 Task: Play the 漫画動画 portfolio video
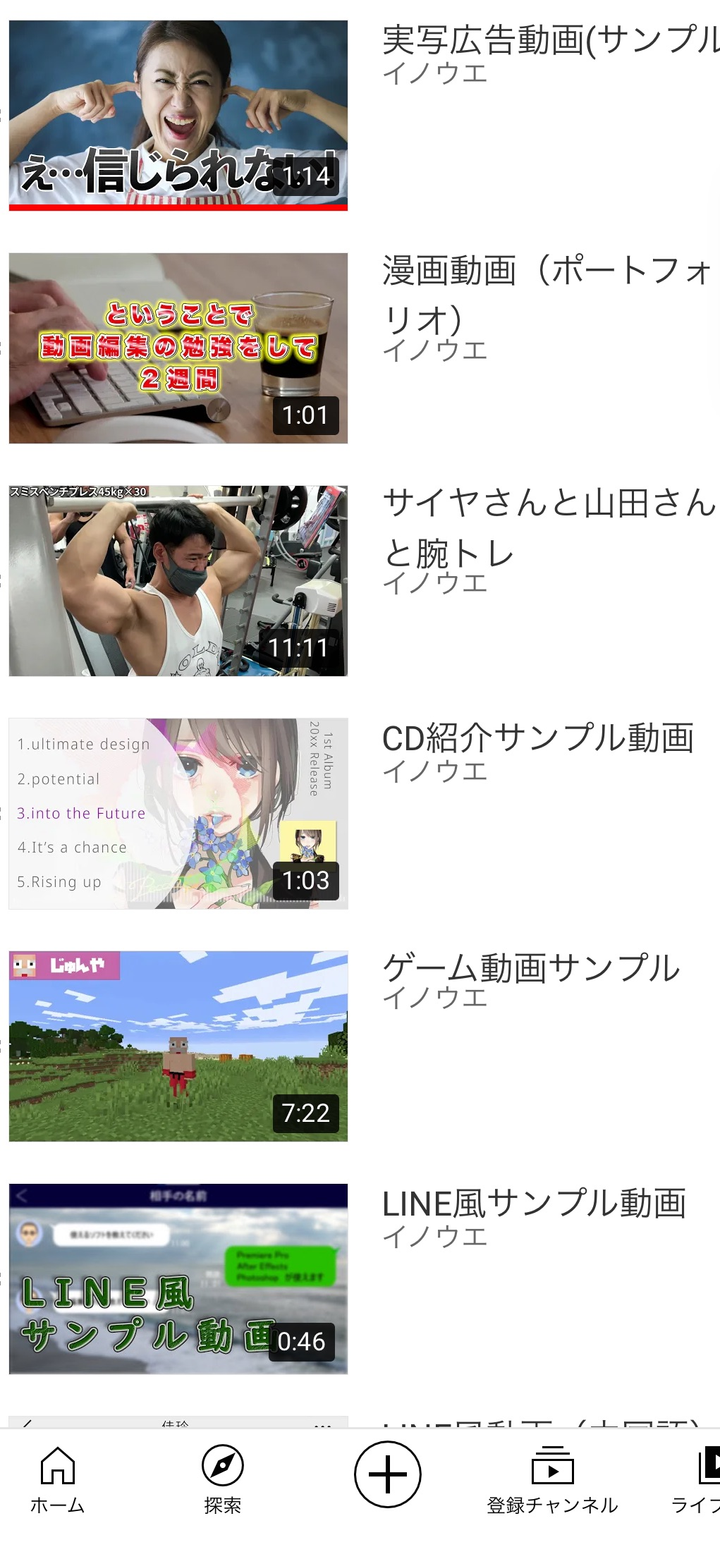tap(178, 347)
